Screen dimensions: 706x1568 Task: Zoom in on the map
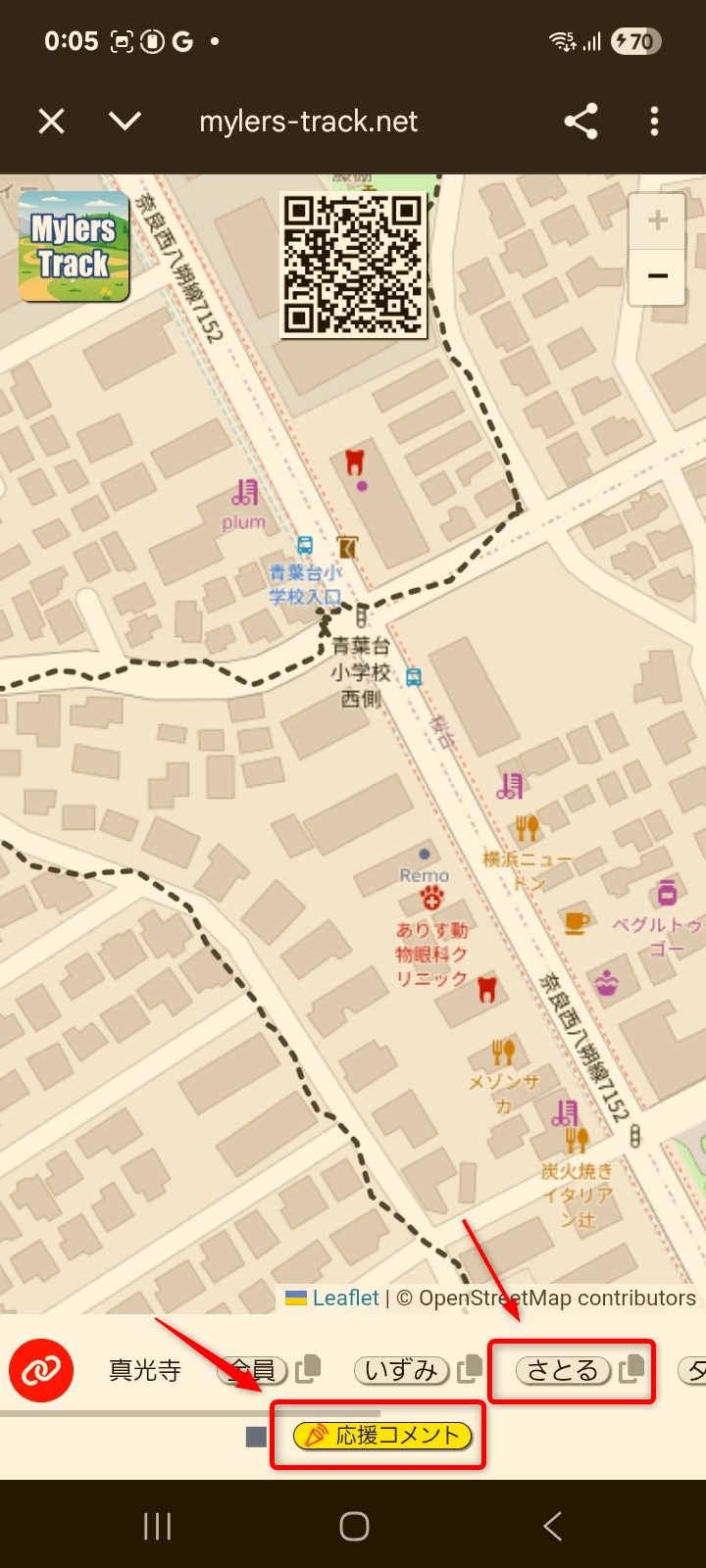tap(656, 219)
